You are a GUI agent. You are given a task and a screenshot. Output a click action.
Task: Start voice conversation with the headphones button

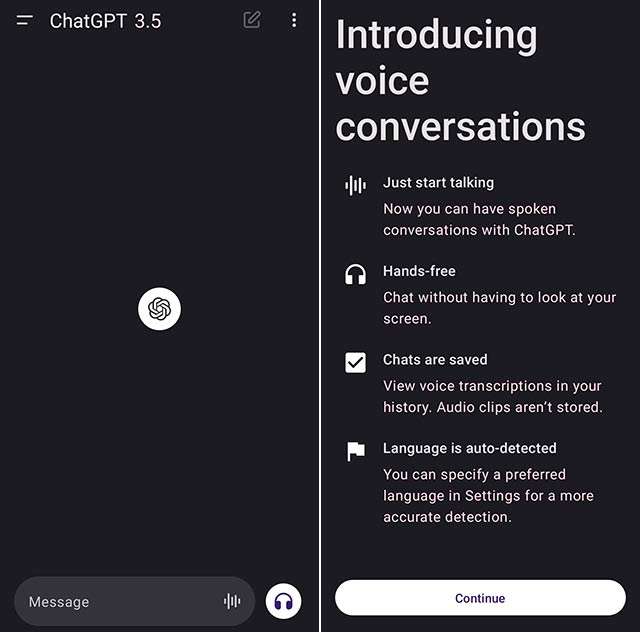tap(283, 601)
